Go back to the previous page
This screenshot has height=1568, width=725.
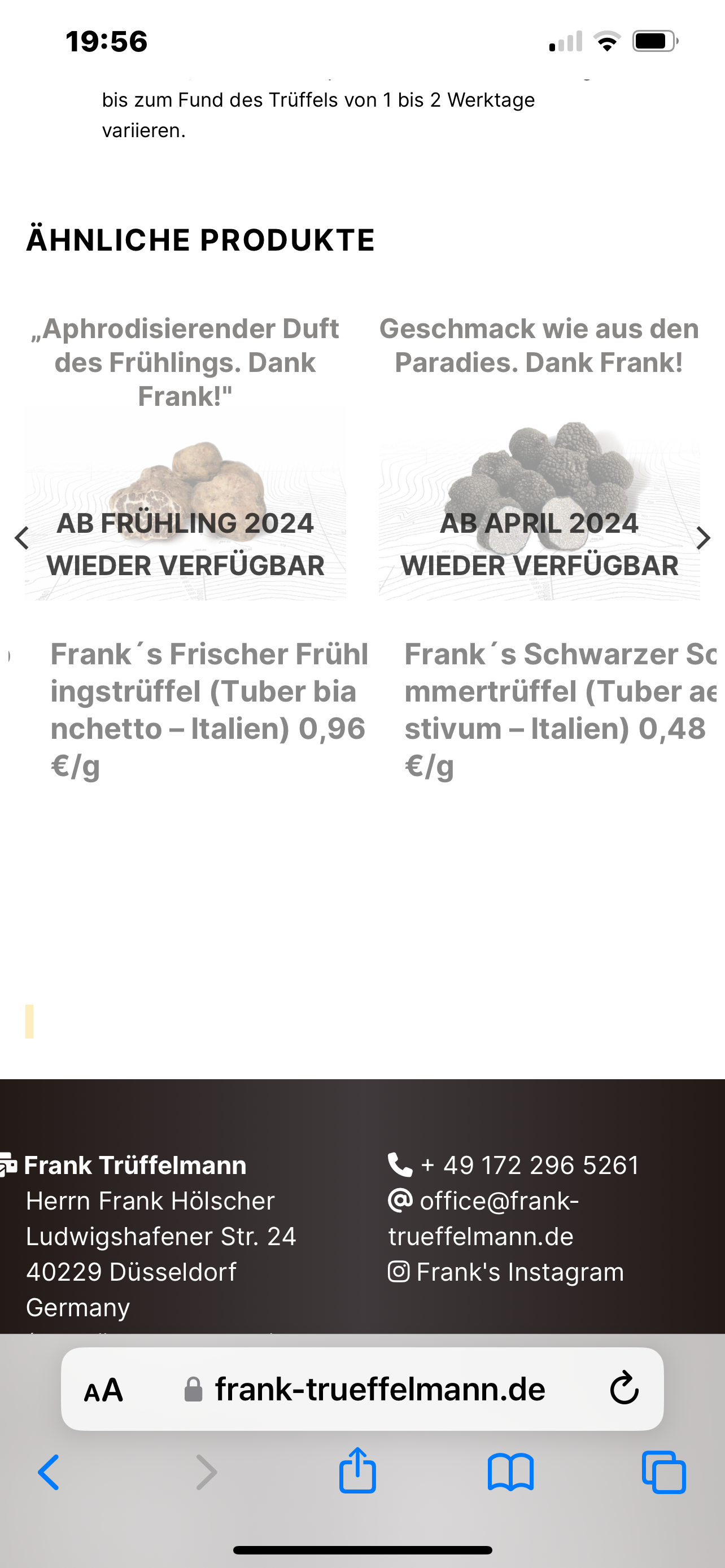49,1473
